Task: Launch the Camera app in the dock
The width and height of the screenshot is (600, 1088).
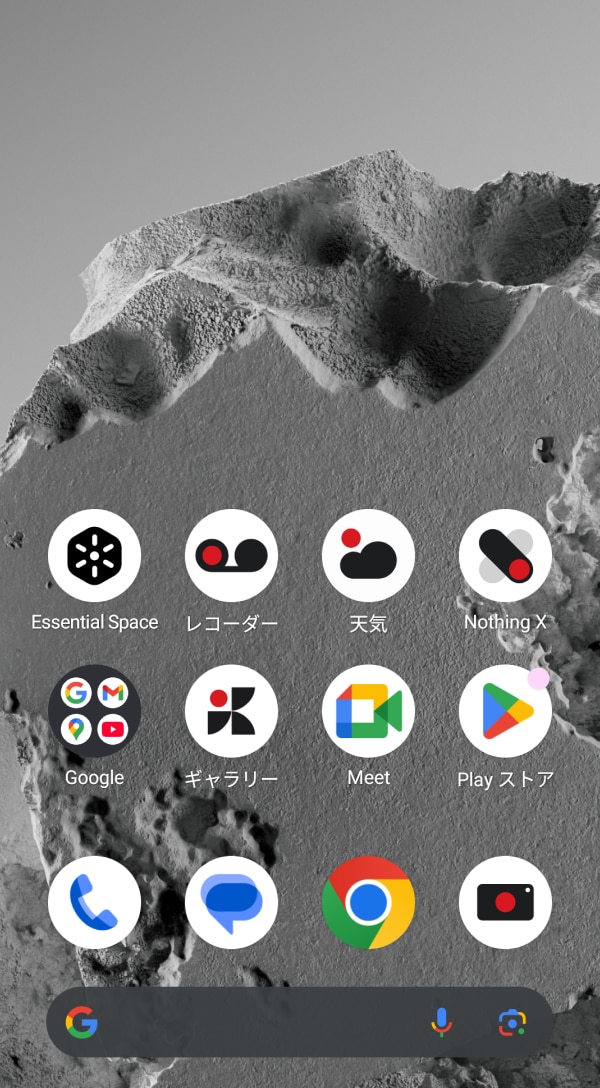Action: pos(505,902)
